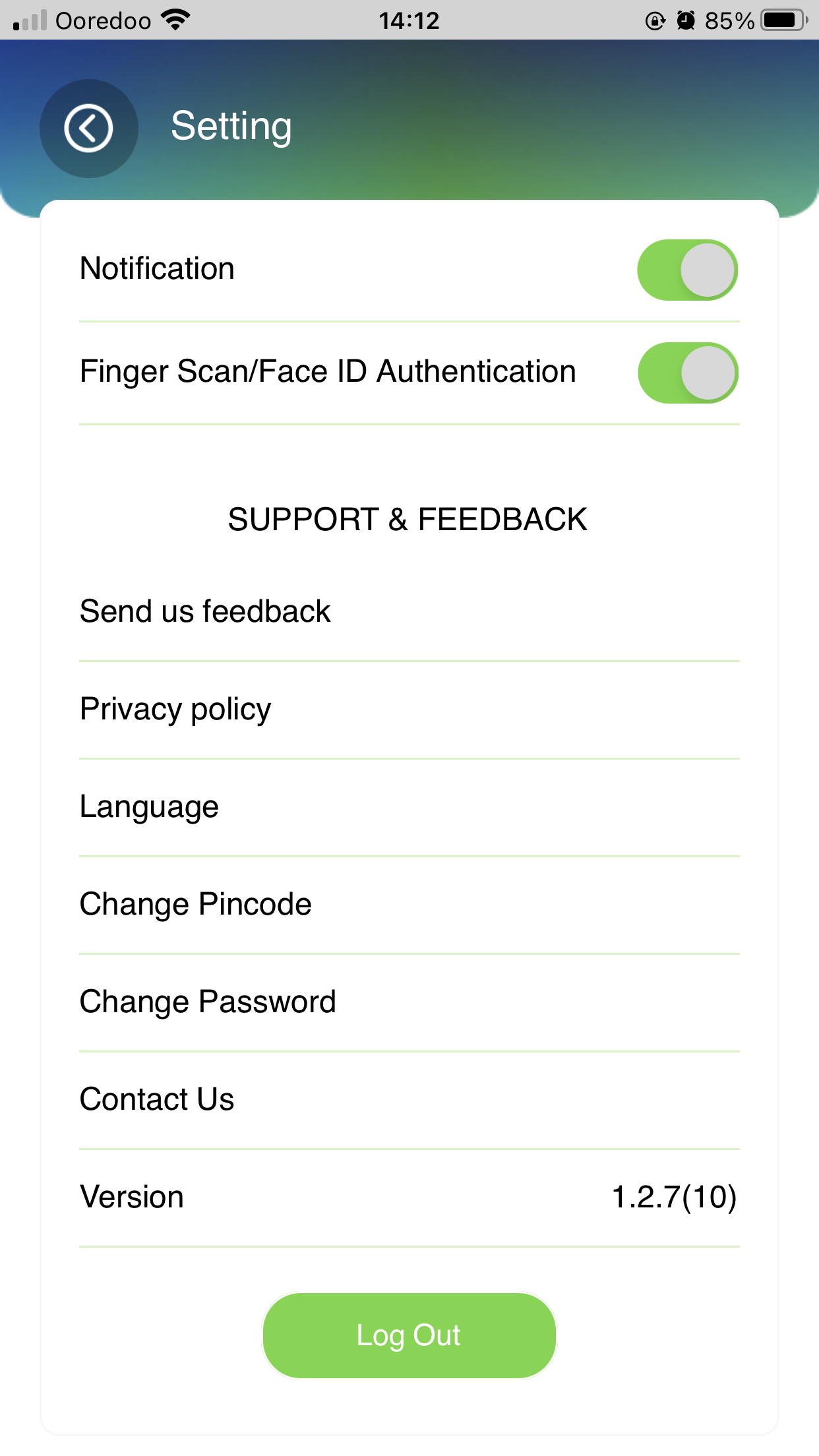Screen dimensions: 819x1456
Task: Select Change Pincode
Action: pos(195,904)
